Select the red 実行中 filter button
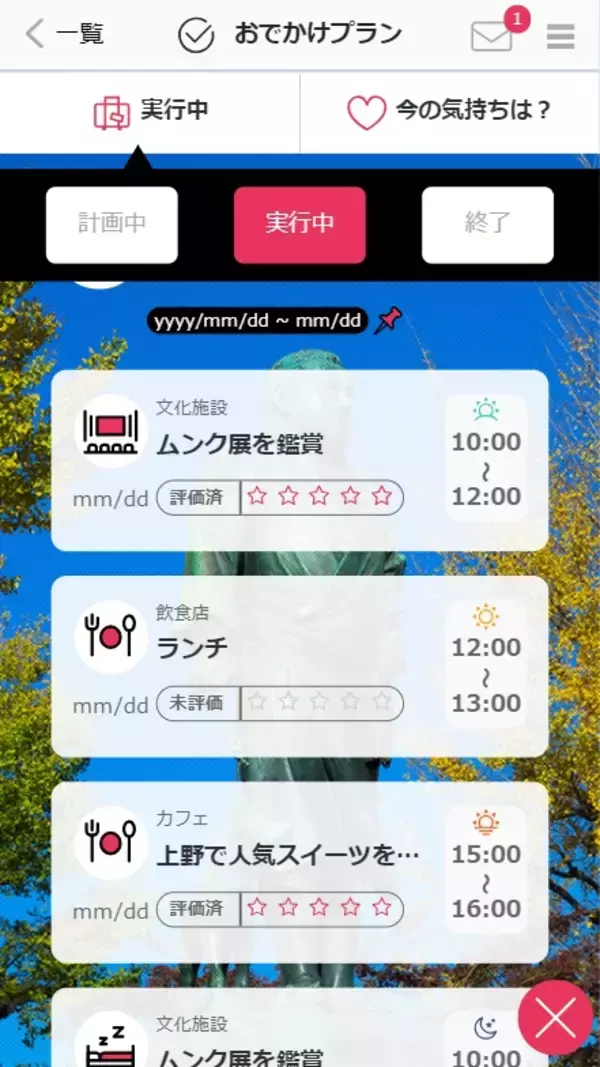 pyautogui.click(x=300, y=224)
